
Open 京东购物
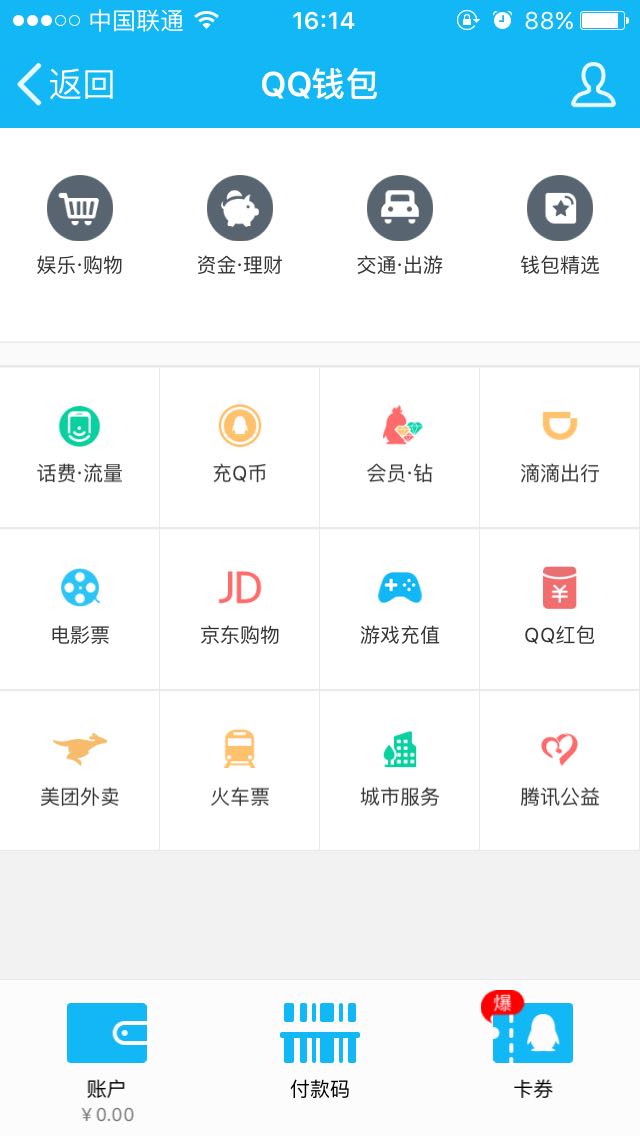click(240, 609)
